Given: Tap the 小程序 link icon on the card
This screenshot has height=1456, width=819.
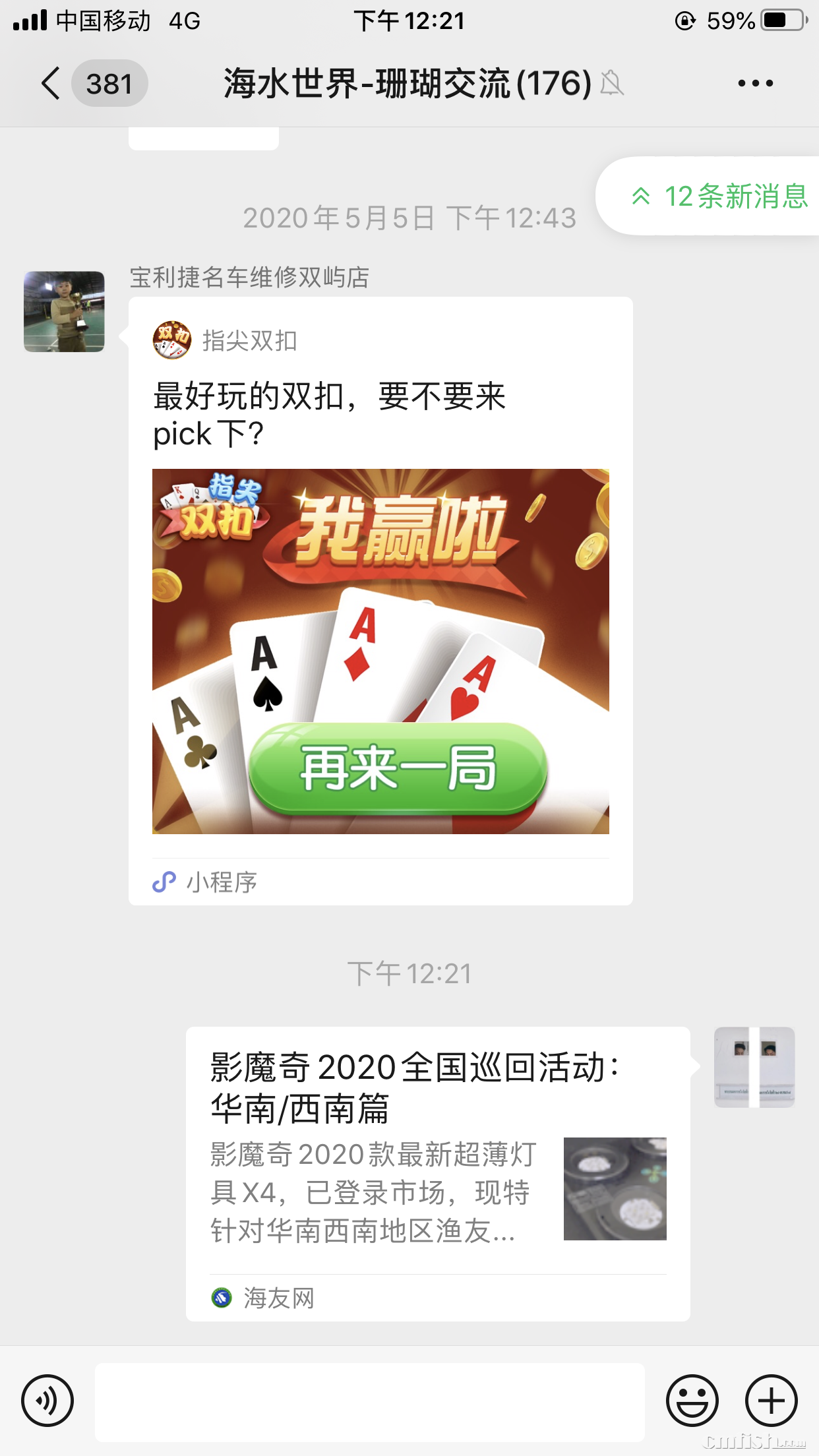Looking at the screenshot, I should [164, 882].
